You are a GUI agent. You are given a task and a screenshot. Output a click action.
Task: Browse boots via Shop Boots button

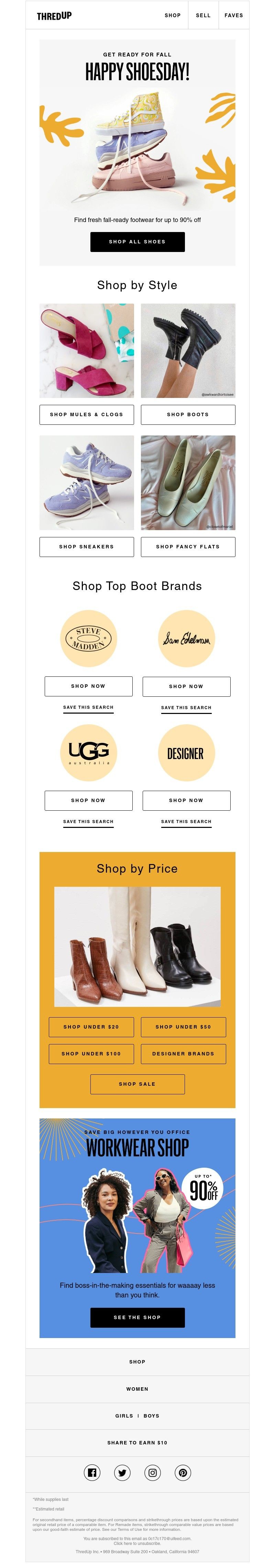click(187, 414)
